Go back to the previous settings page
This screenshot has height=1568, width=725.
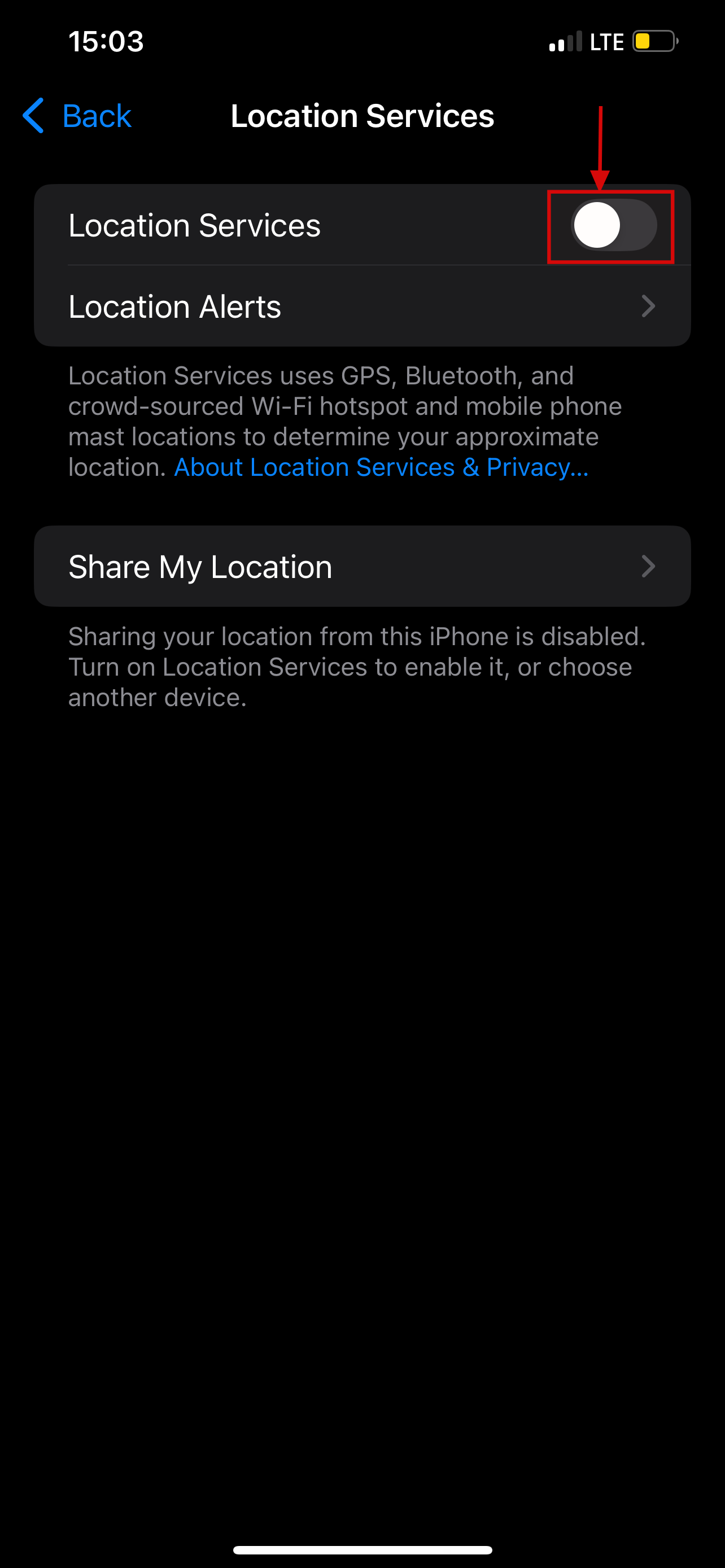(78, 116)
